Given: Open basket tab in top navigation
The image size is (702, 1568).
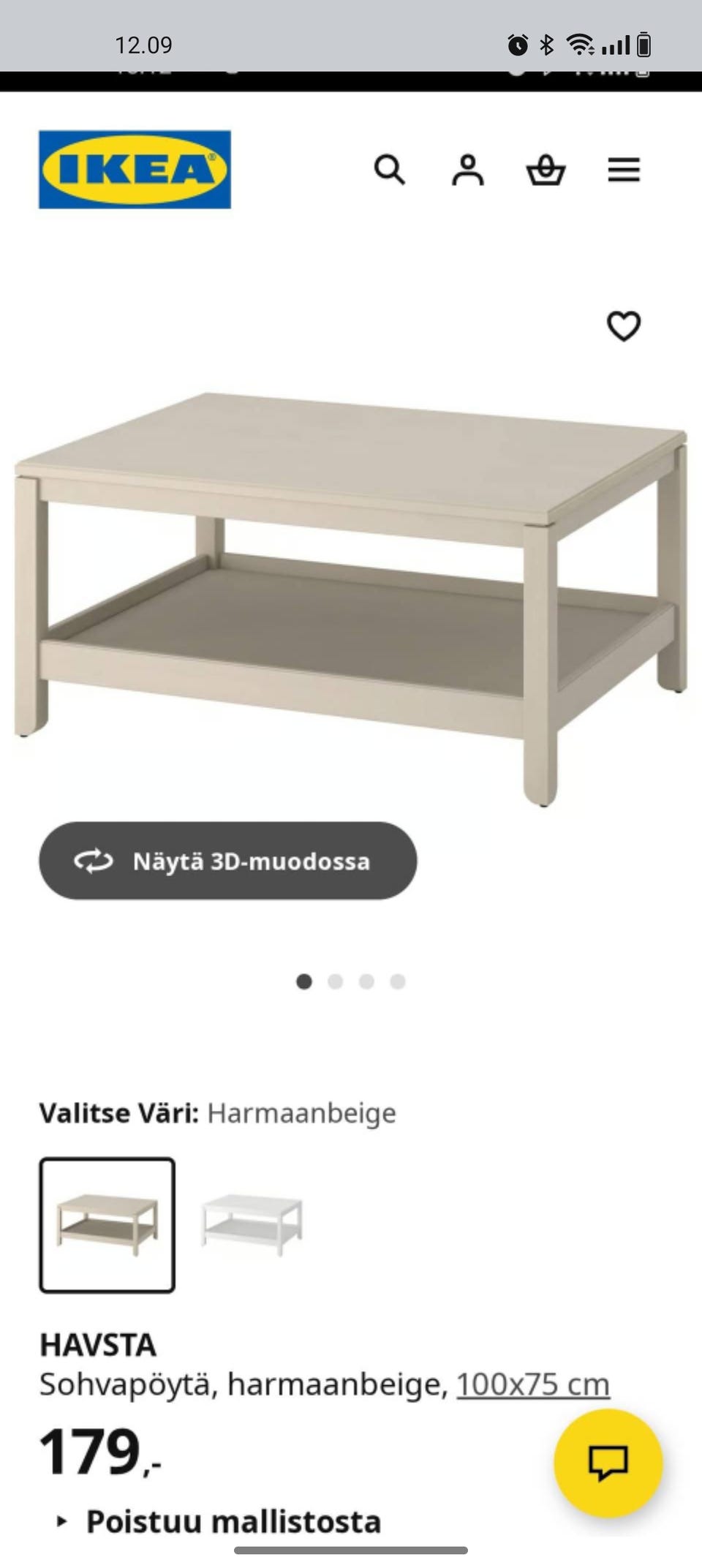Looking at the screenshot, I should click(x=546, y=171).
